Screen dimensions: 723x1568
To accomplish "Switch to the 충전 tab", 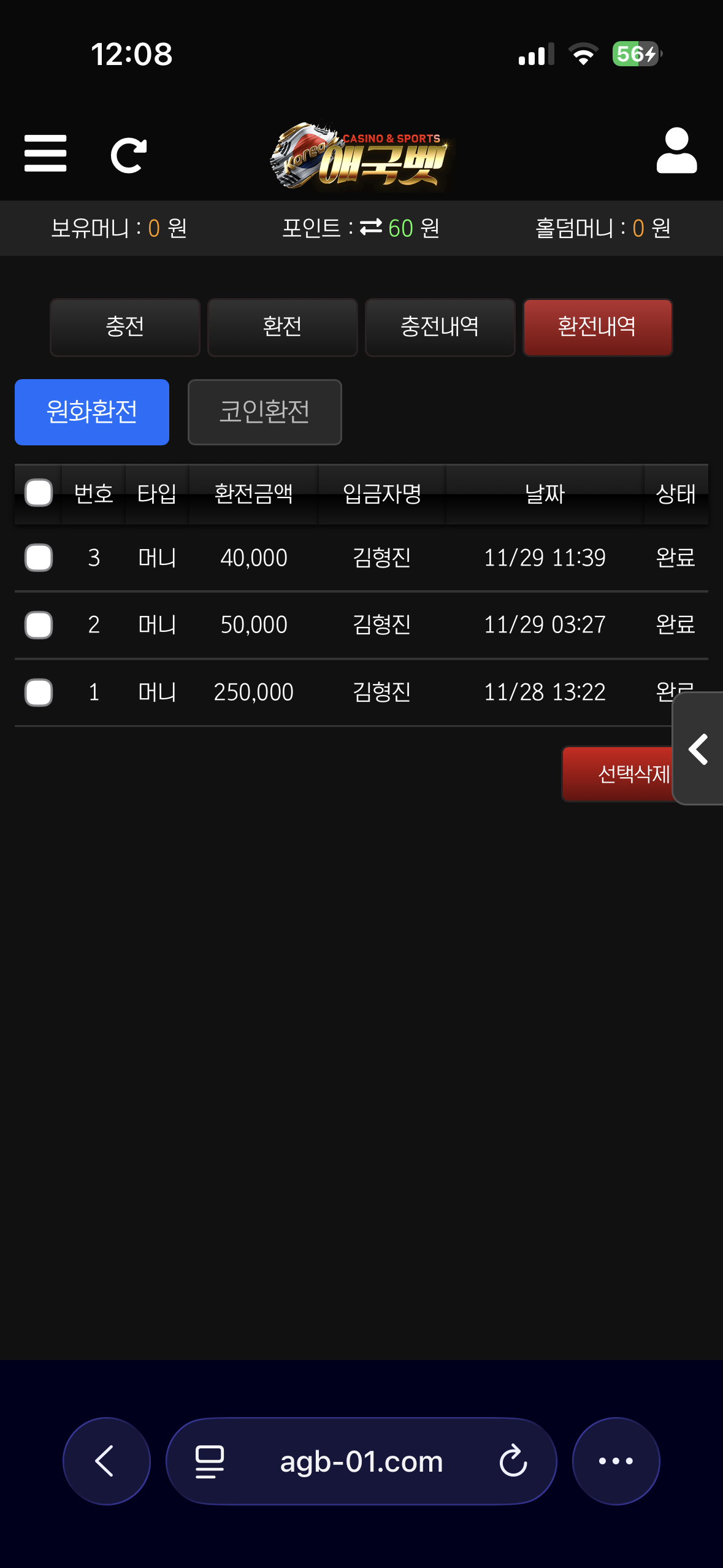I will [125, 327].
